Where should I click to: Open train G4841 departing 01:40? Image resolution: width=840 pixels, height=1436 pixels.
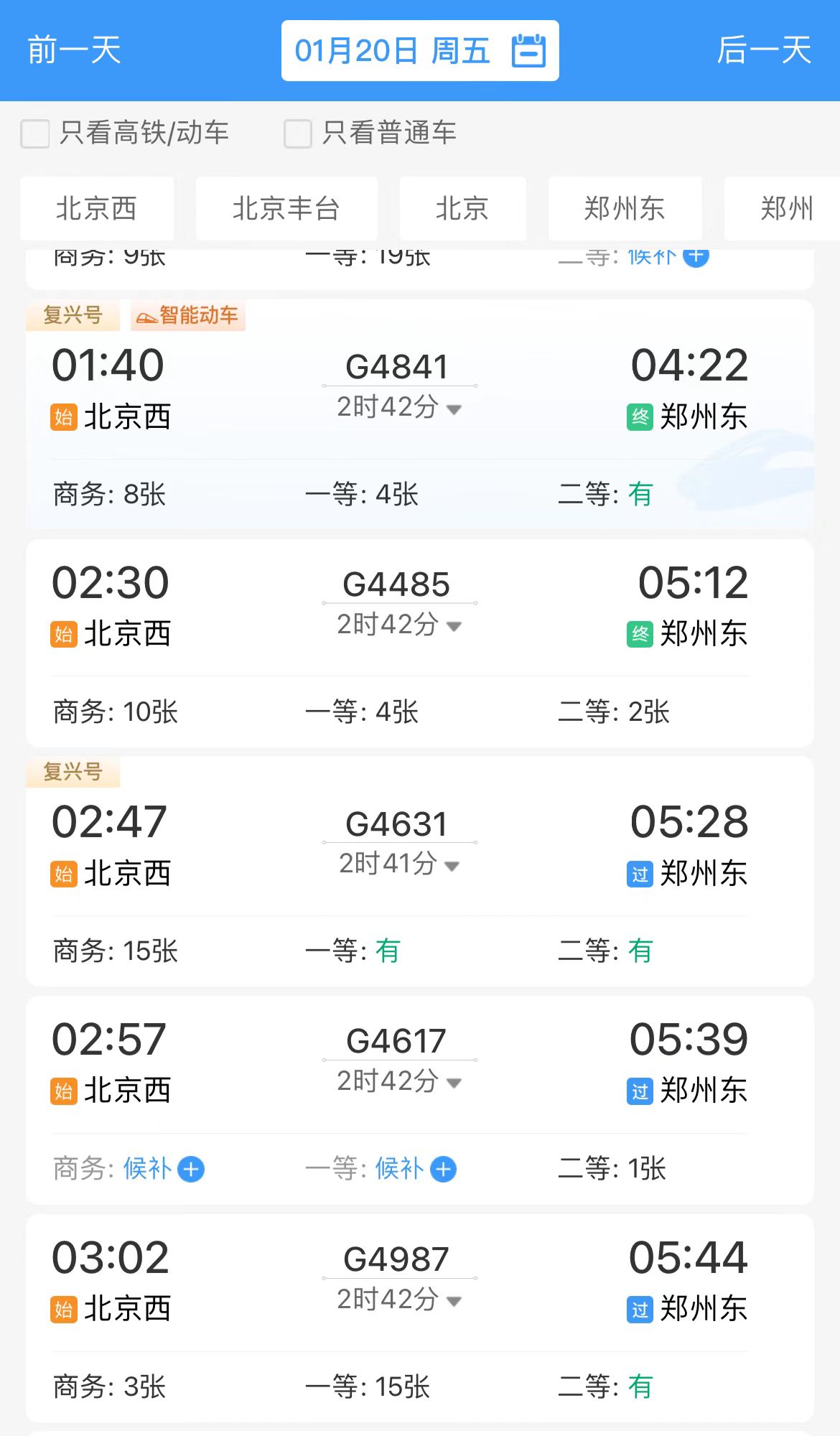coord(420,415)
